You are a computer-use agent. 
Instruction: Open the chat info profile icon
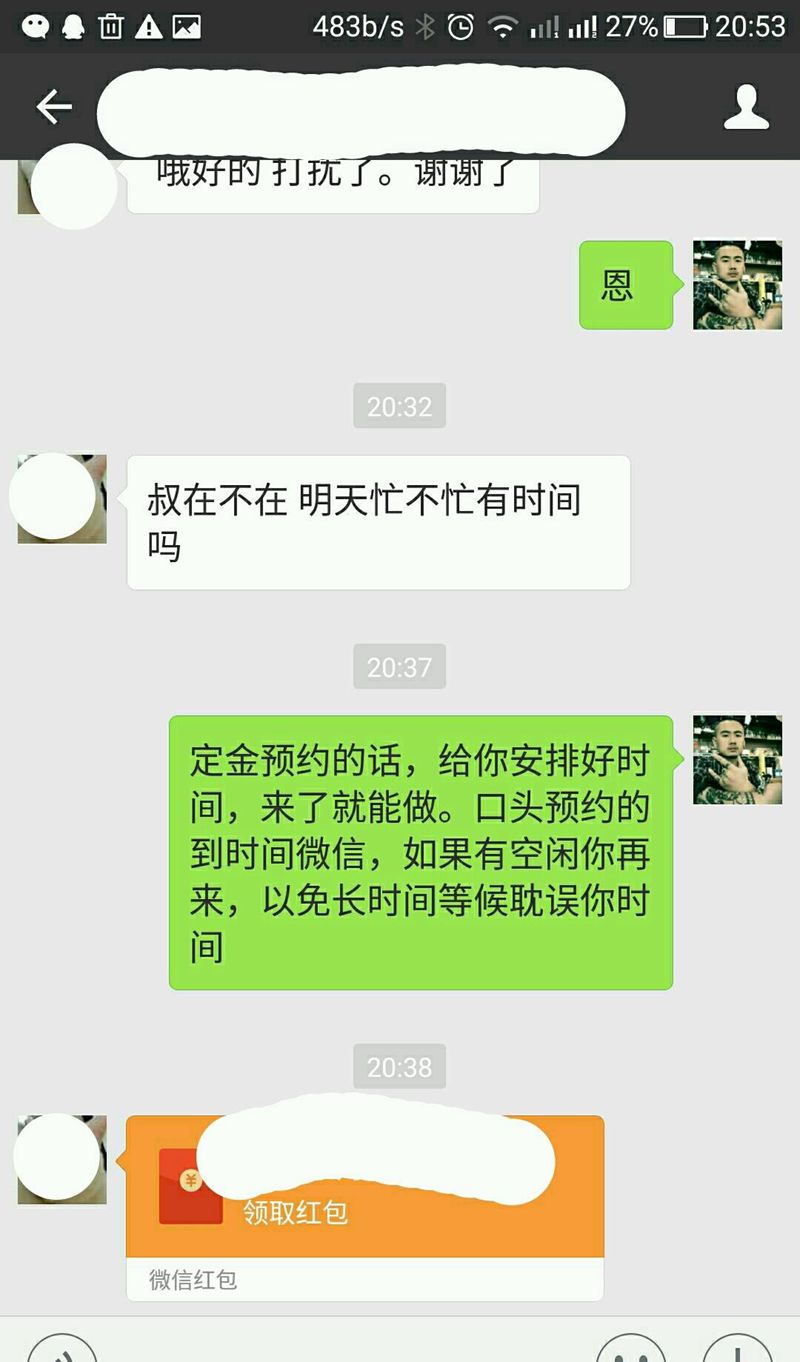(x=746, y=107)
